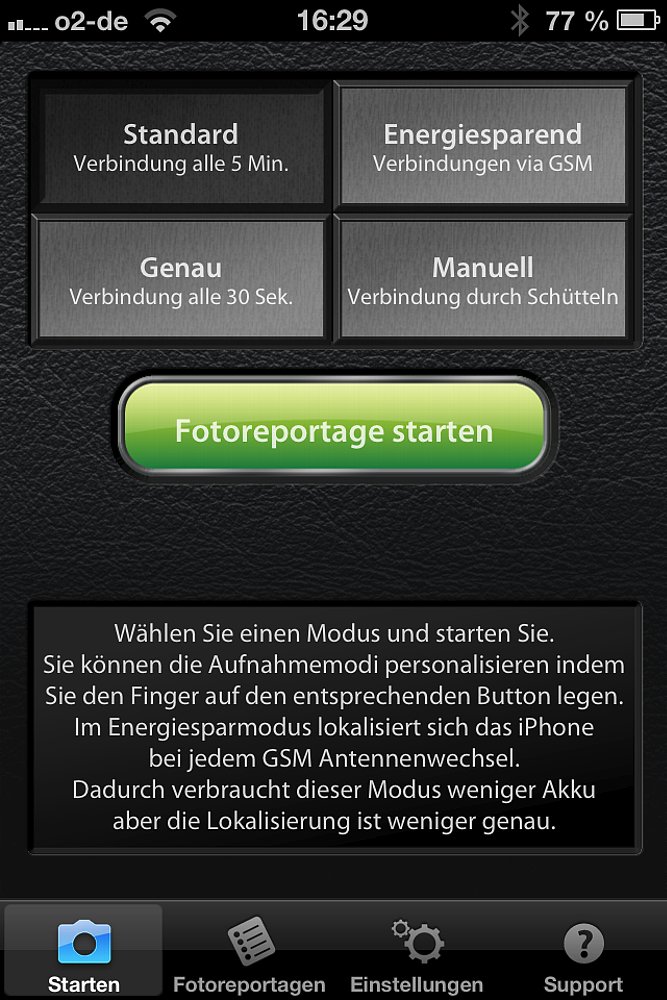667x1000 pixels.
Task: Tap Fotoreportage starten
Action: tap(334, 429)
